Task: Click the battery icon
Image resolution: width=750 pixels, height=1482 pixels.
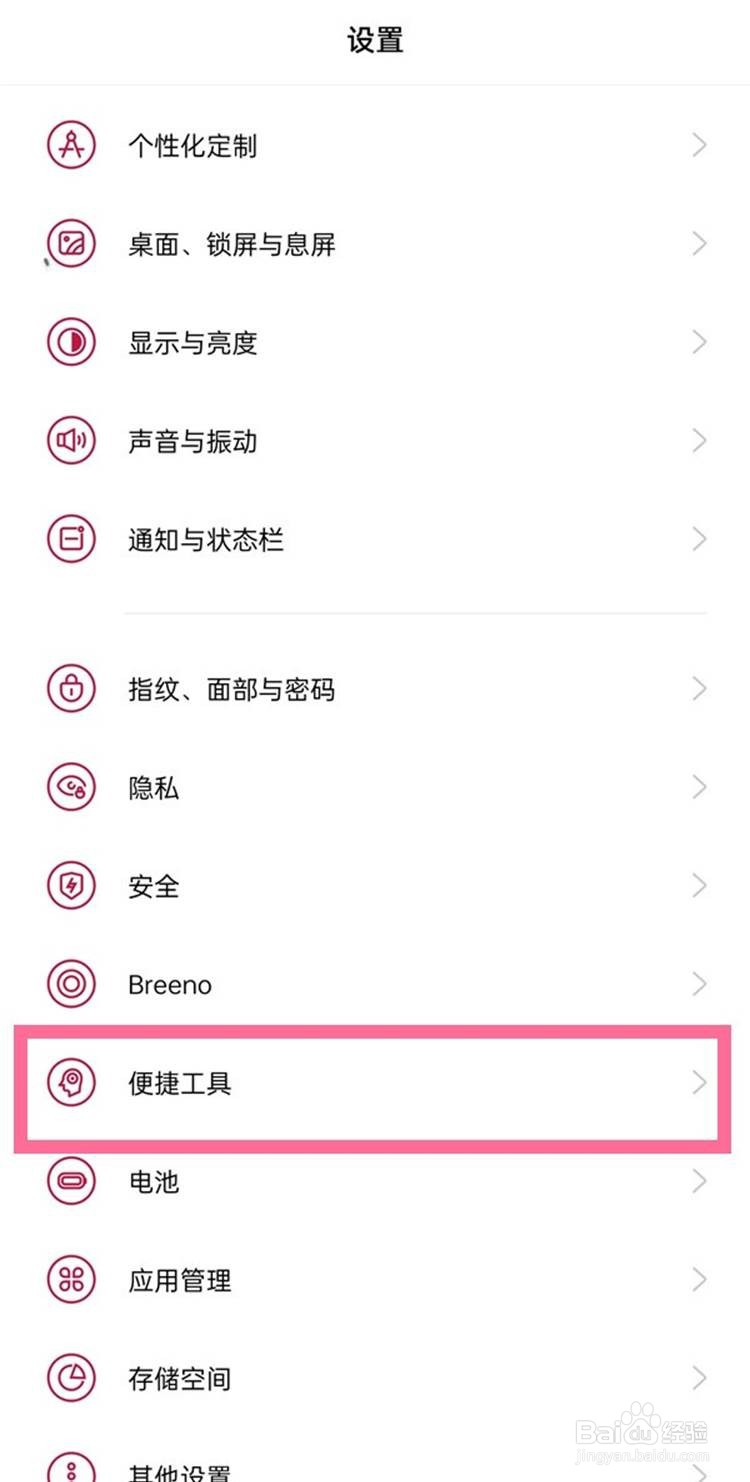Action: [x=70, y=1182]
